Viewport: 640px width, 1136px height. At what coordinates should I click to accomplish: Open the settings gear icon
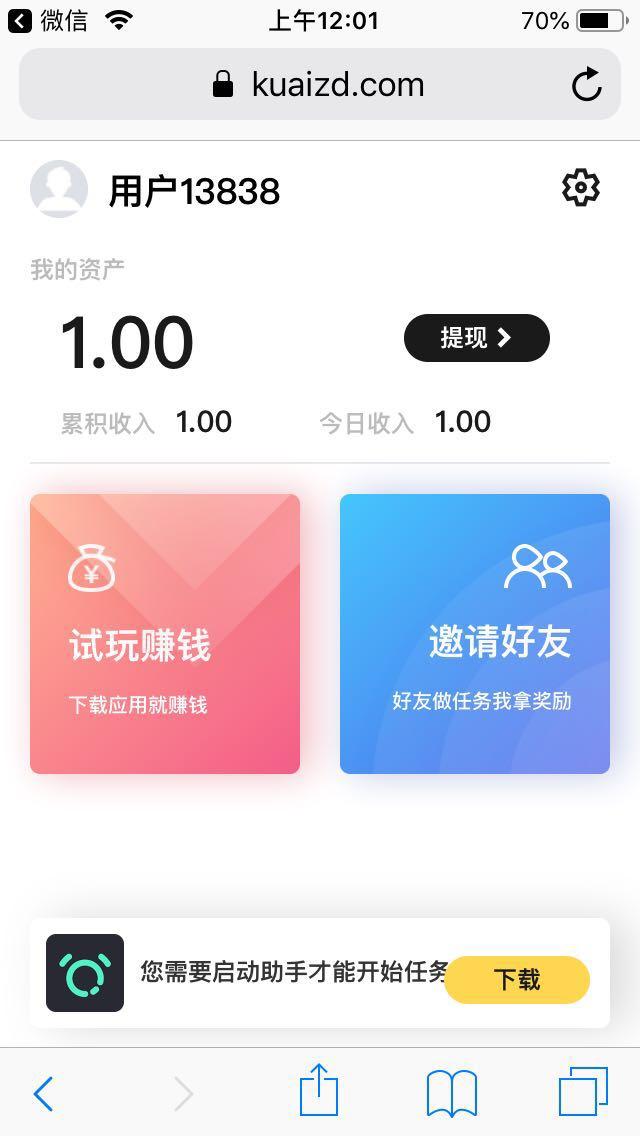pyautogui.click(x=580, y=188)
